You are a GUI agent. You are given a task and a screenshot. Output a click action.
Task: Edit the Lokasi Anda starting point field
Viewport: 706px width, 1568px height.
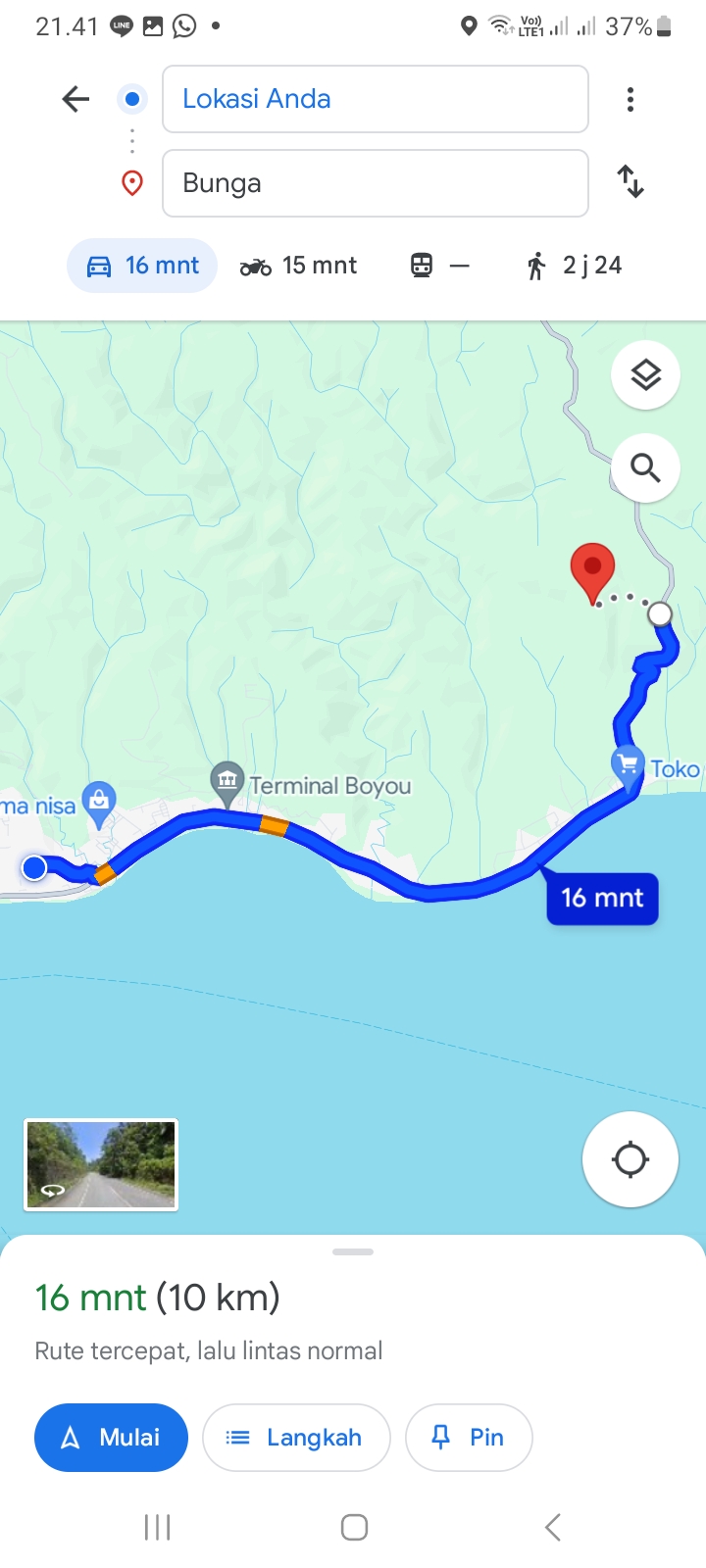[375, 99]
